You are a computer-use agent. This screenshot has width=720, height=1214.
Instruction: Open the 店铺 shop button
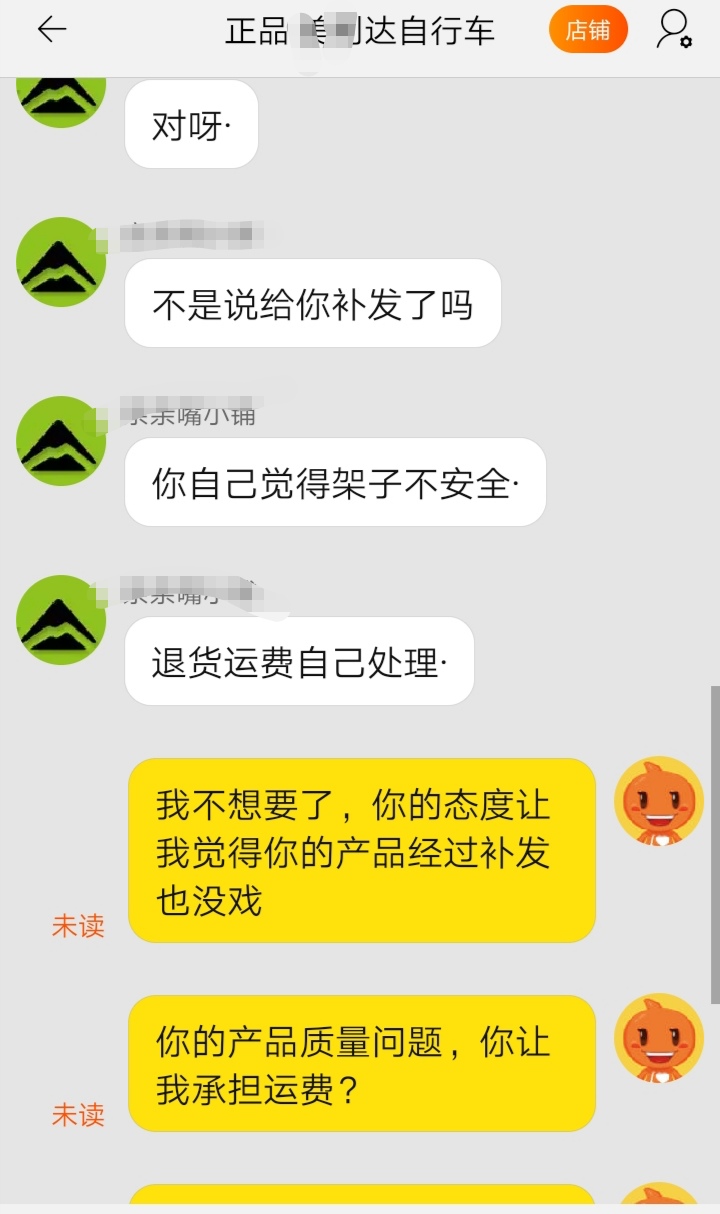[588, 31]
